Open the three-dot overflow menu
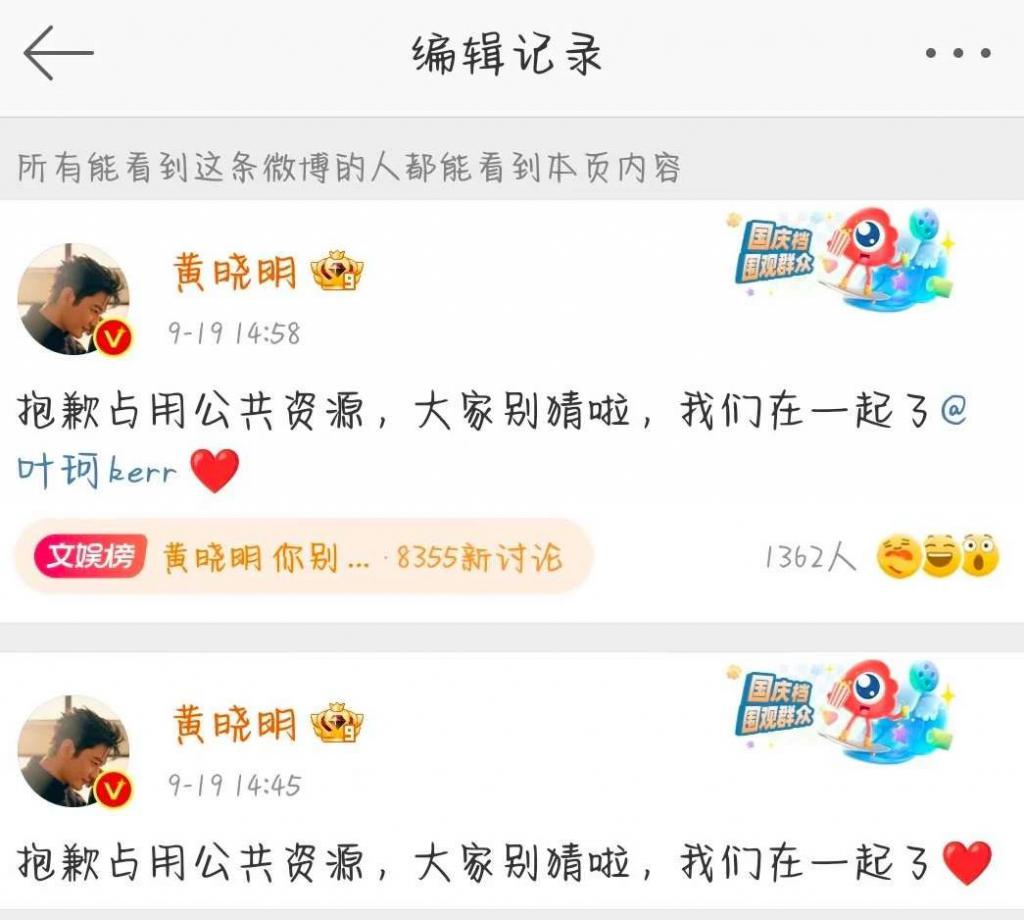The image size is (1024, 920). point(957,54)
